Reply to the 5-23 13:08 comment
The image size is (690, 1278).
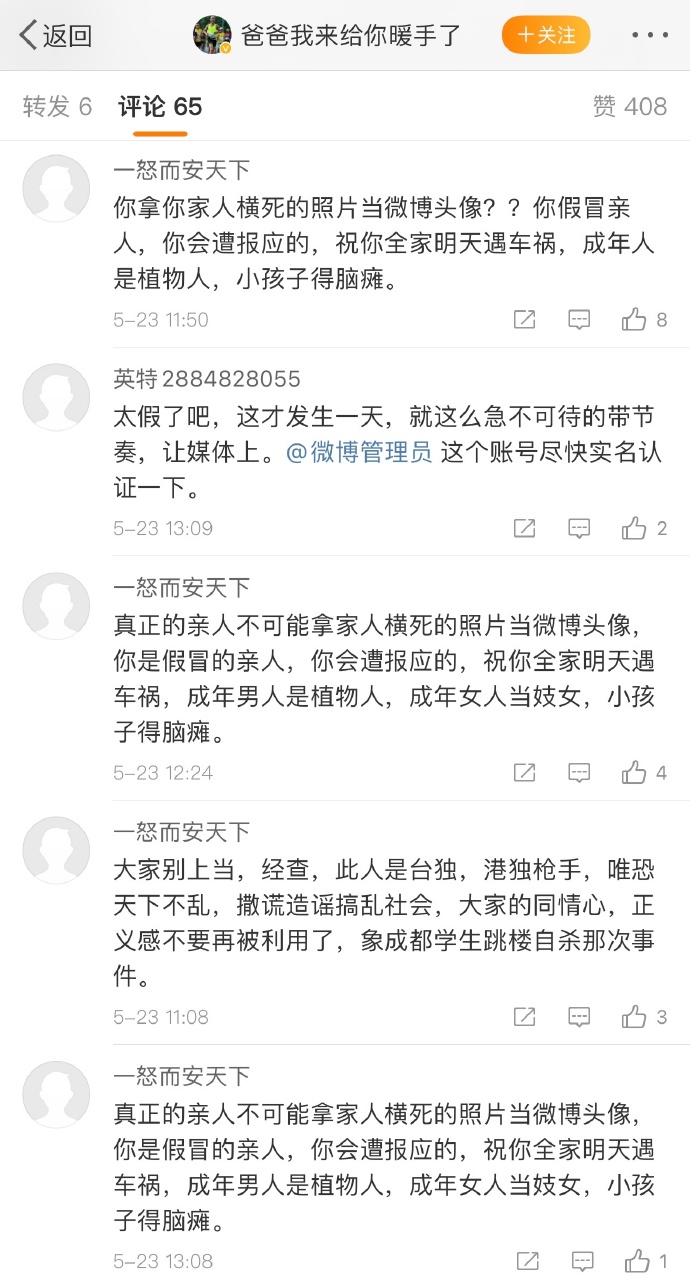(x=581, y=1262)
